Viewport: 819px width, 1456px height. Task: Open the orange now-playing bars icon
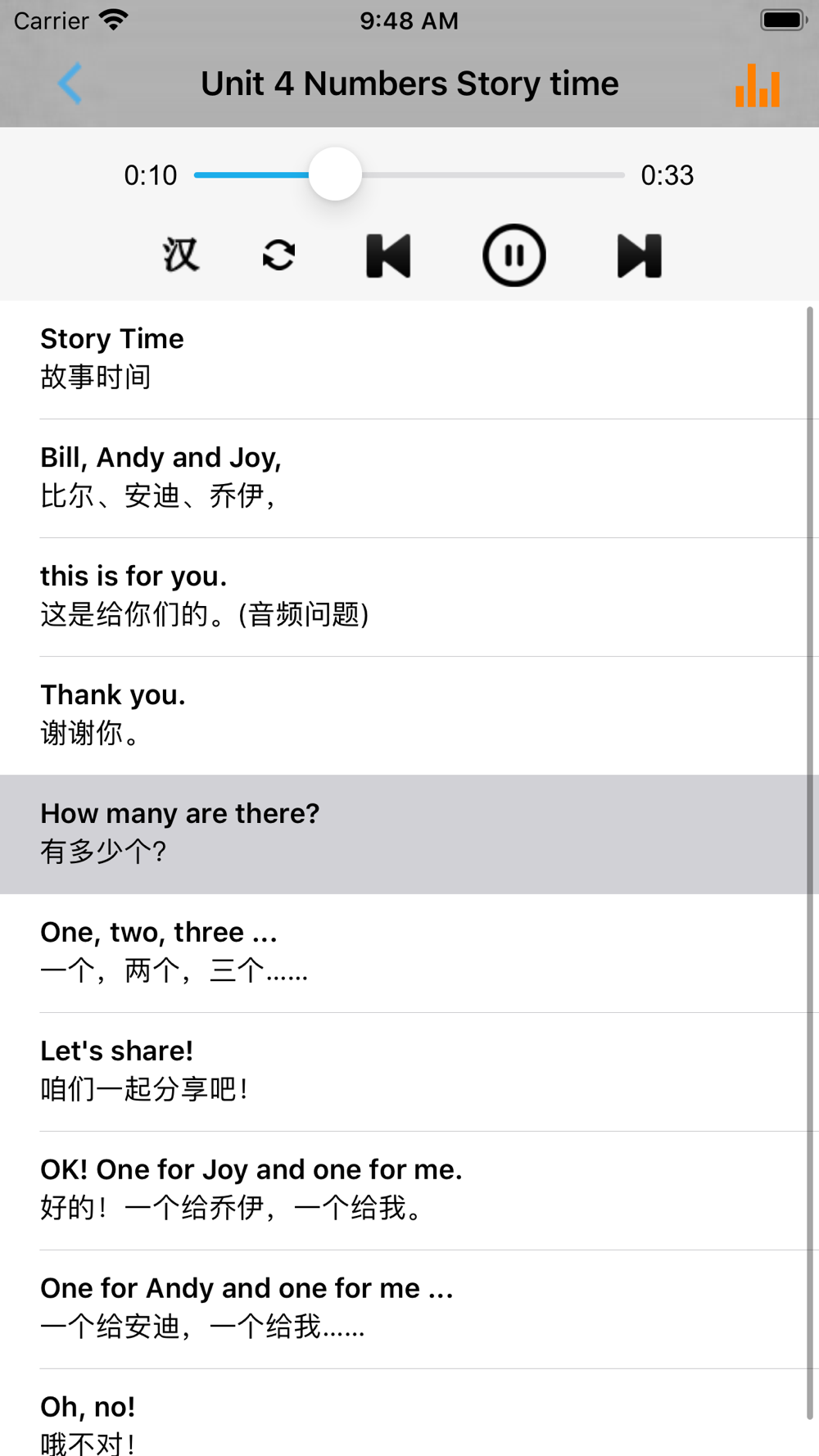[758, 85]
